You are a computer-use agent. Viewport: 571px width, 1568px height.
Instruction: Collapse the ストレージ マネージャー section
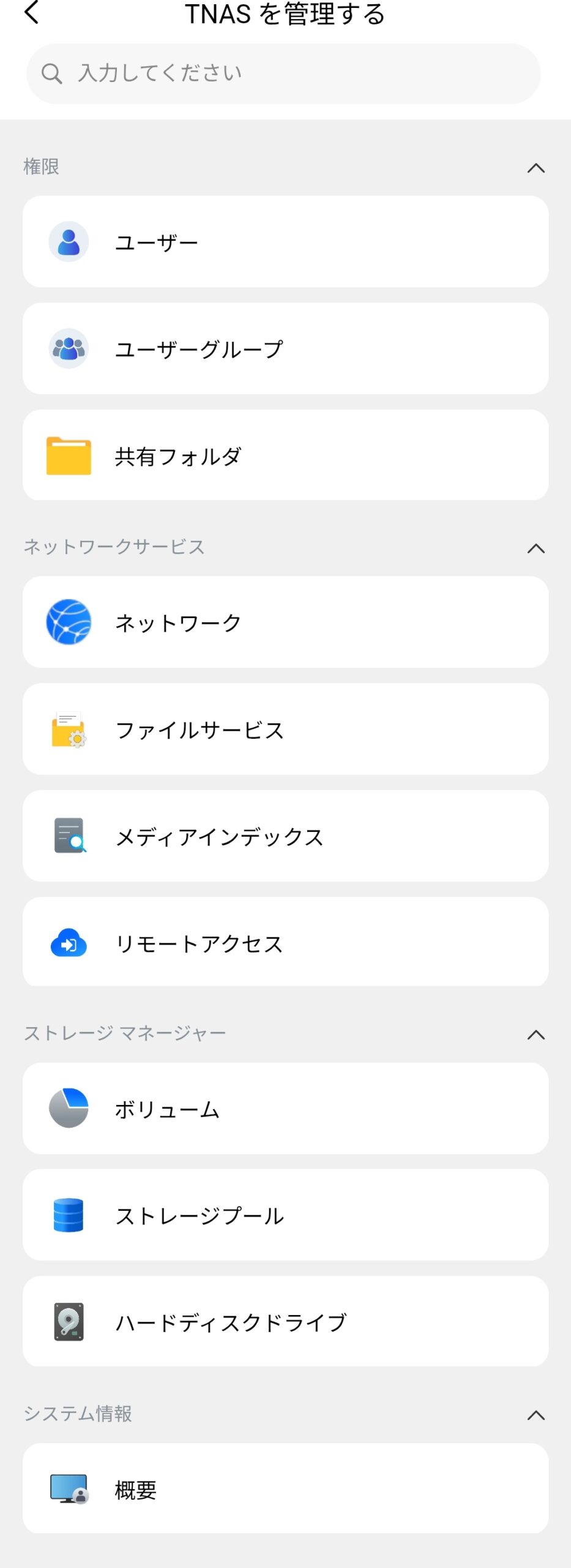(536, 1035)
